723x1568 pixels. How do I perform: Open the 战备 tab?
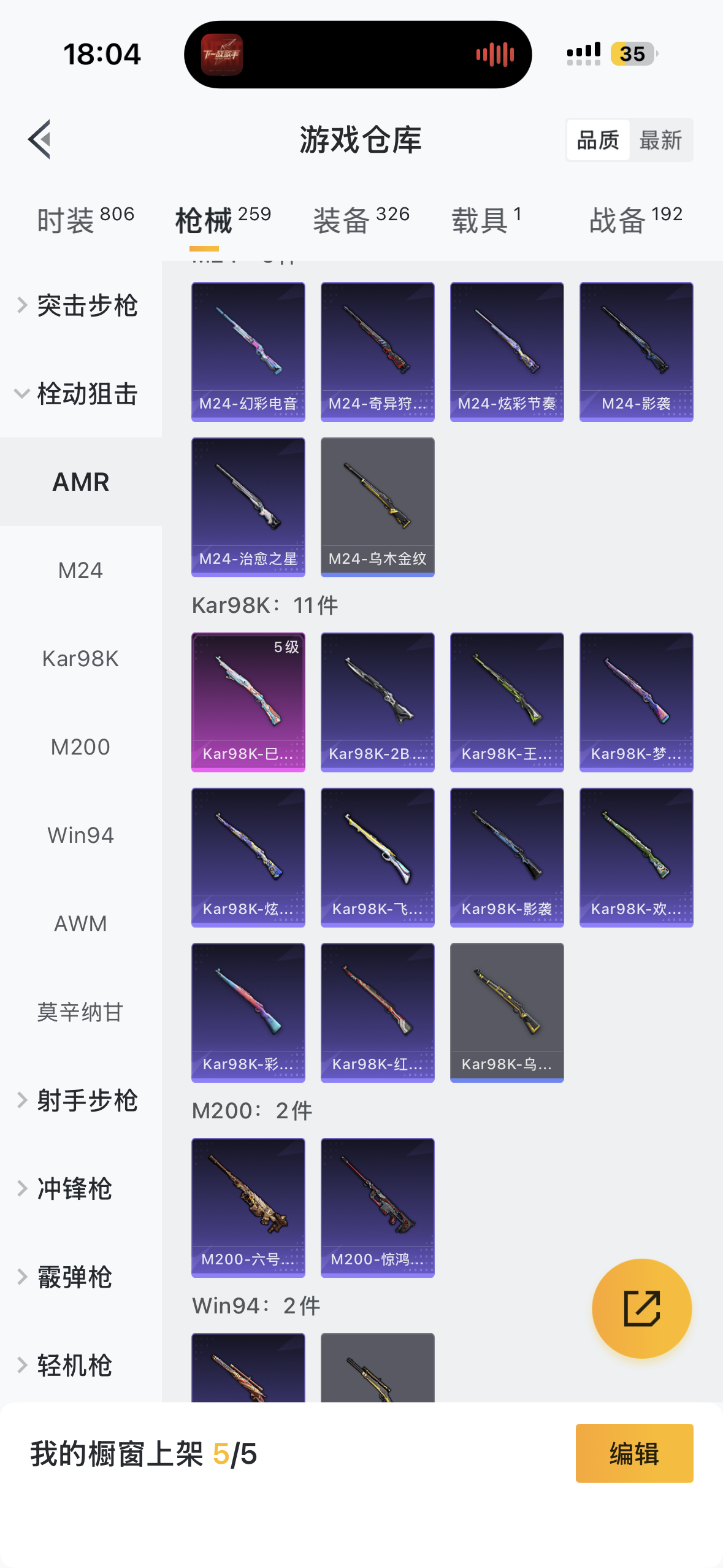click(x=635, y=220)
